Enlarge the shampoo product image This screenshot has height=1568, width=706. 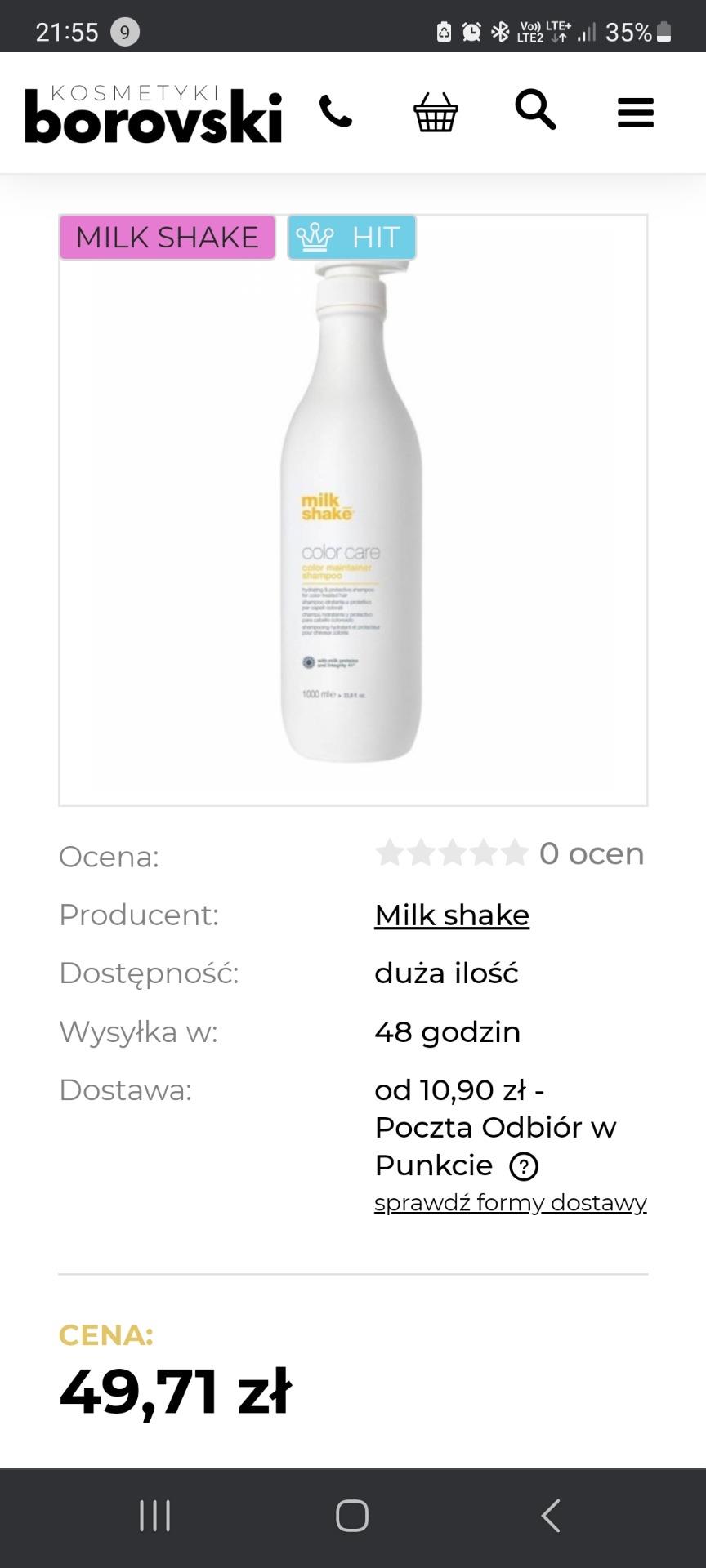[352, 523]
